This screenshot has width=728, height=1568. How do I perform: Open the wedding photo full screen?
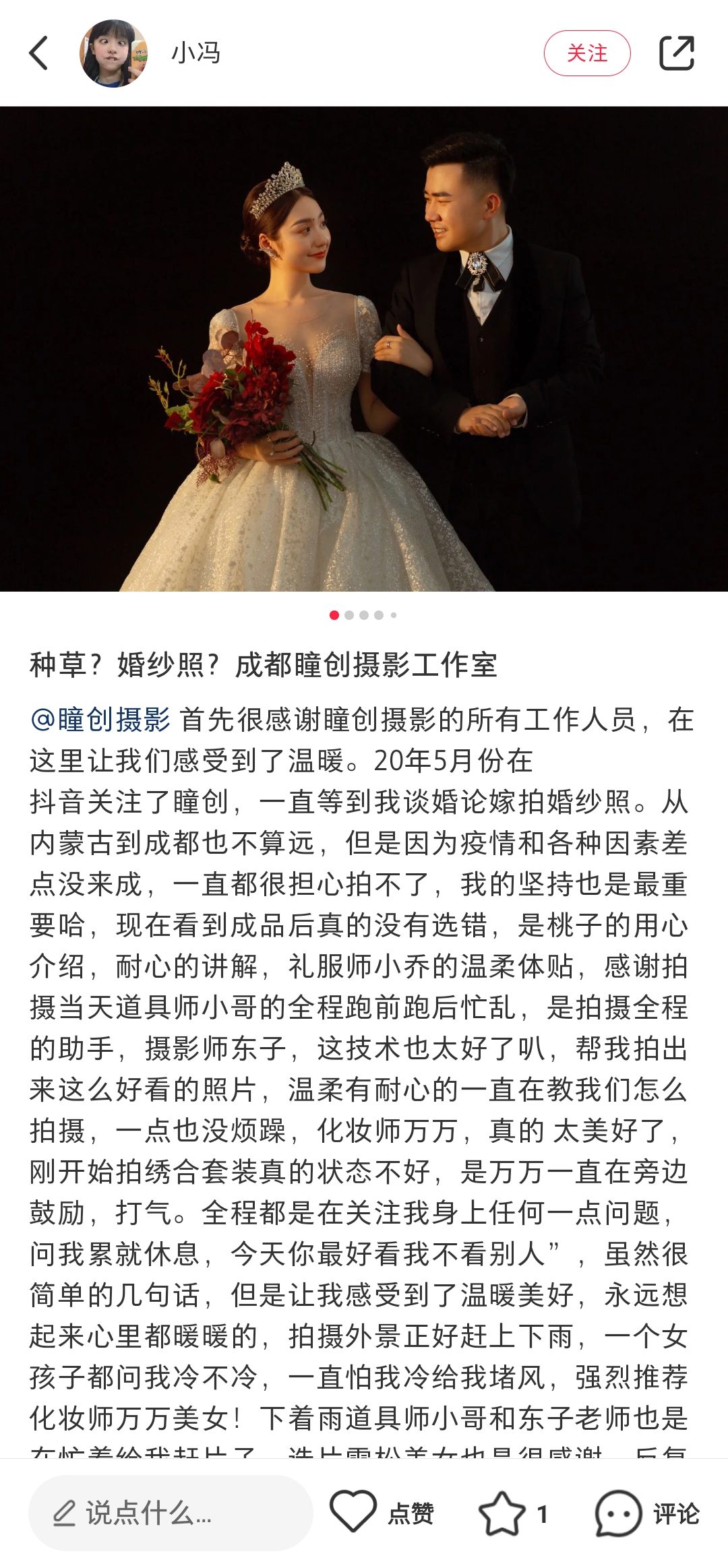coord(364,348)
